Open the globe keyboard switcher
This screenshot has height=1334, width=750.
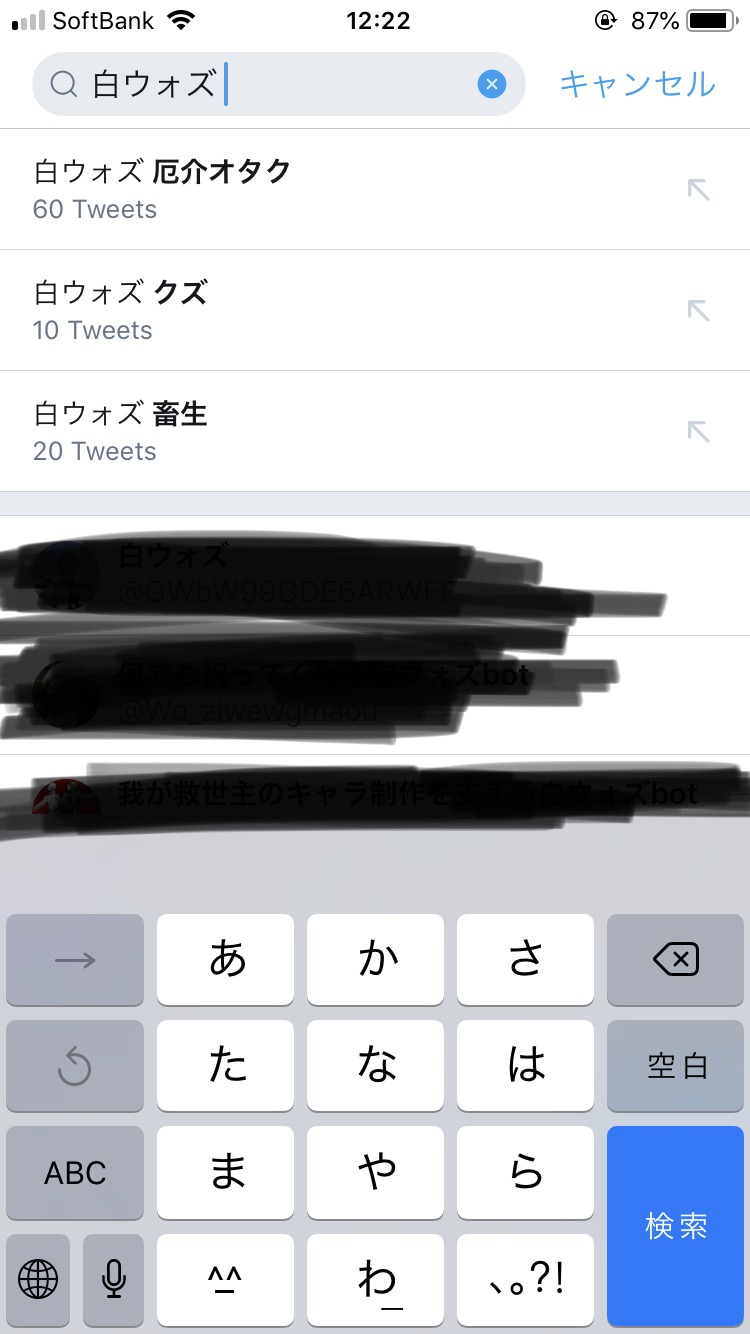38,1278
